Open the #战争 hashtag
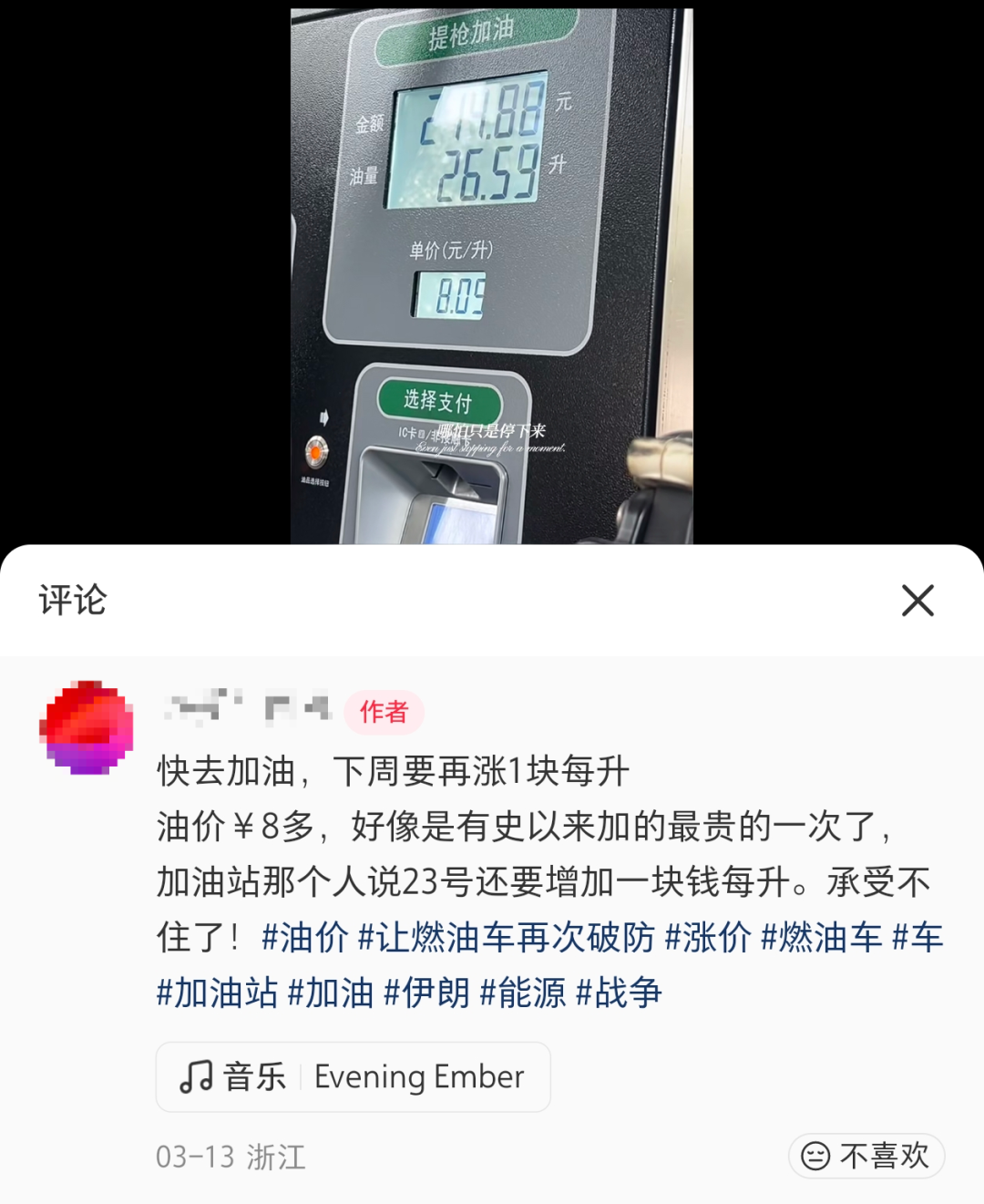 [619, 993]
